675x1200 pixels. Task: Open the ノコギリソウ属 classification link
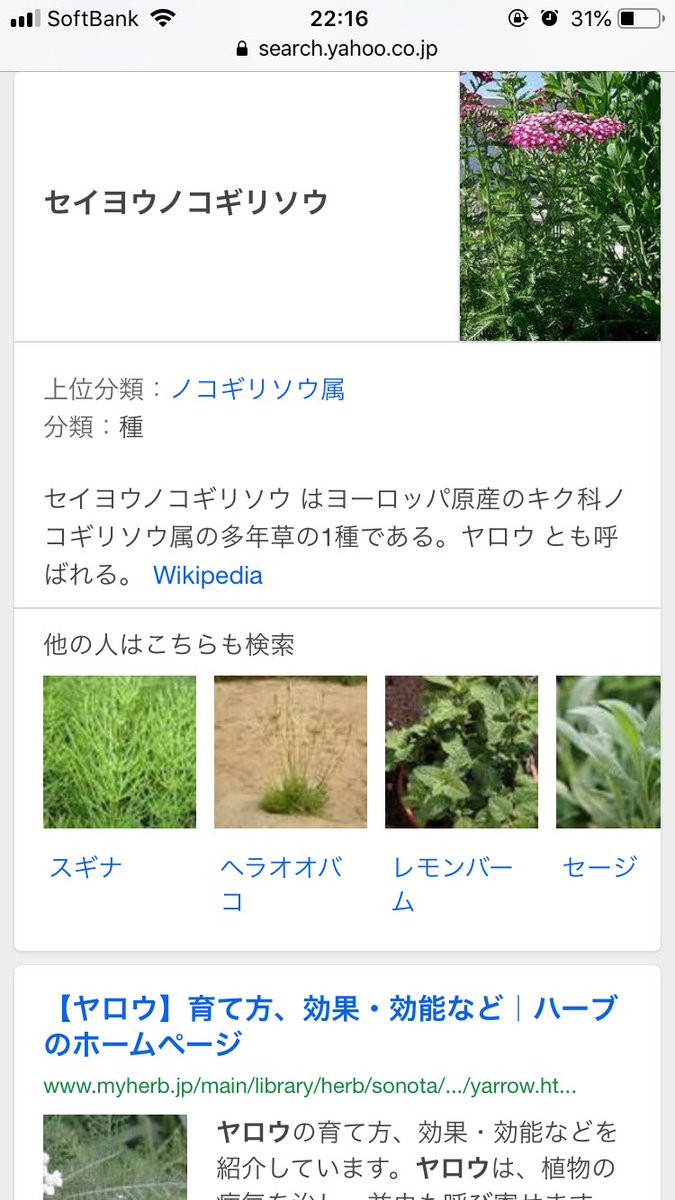(257, 389)
